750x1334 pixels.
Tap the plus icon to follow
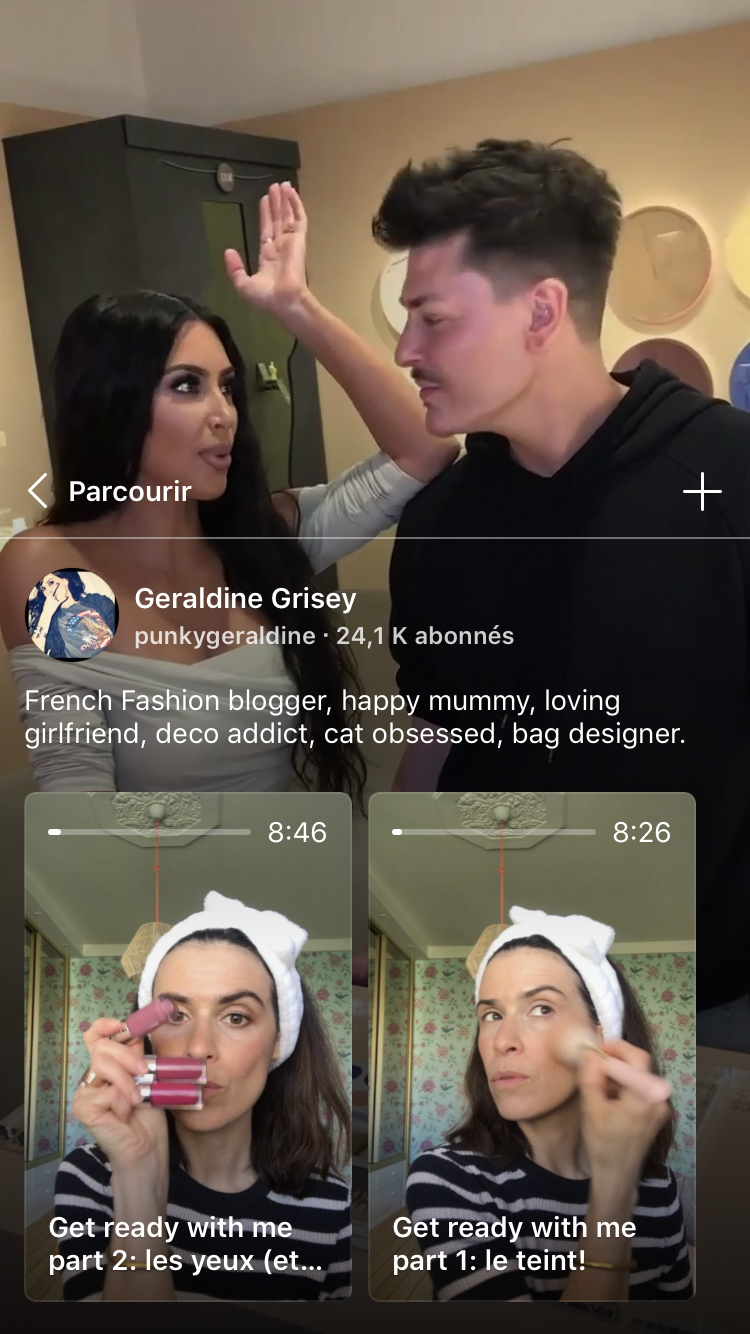(702, 491)
